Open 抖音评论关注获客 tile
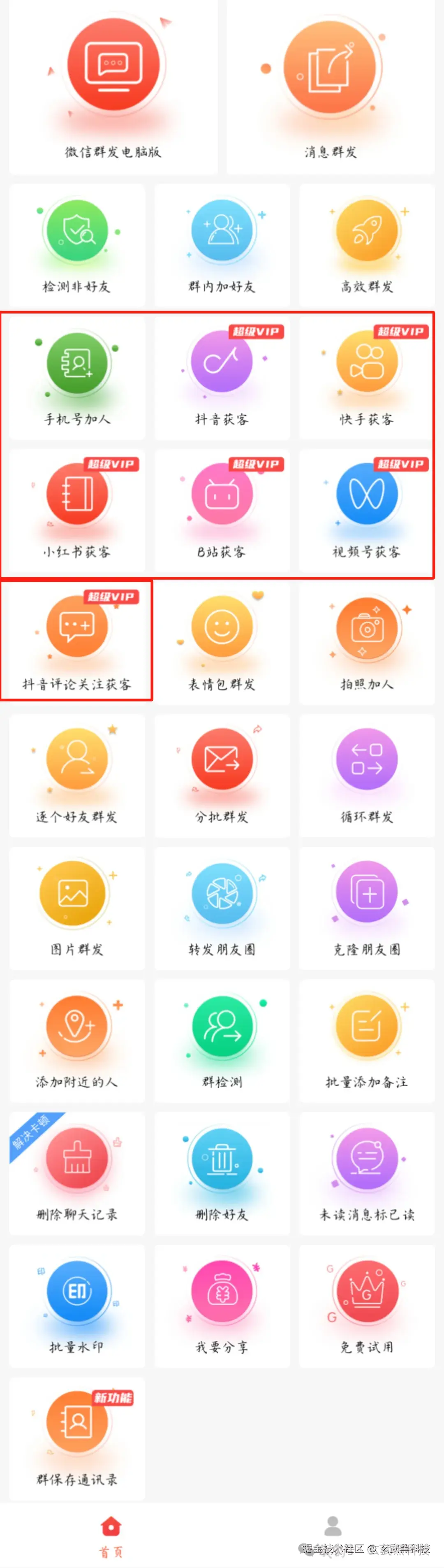This screenshot has width=444, height=1568. pos(77,642)
